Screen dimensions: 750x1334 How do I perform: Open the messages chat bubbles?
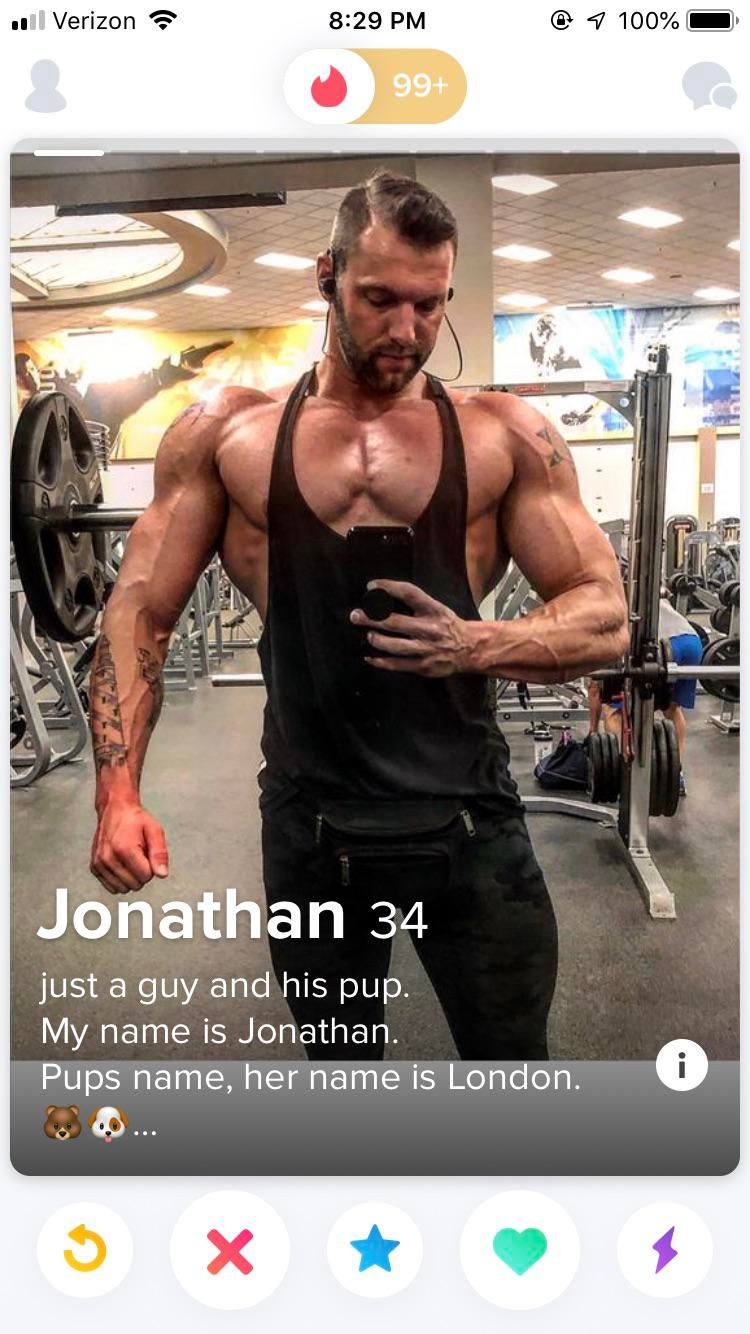pyautogui.click(x=708, y=86)
